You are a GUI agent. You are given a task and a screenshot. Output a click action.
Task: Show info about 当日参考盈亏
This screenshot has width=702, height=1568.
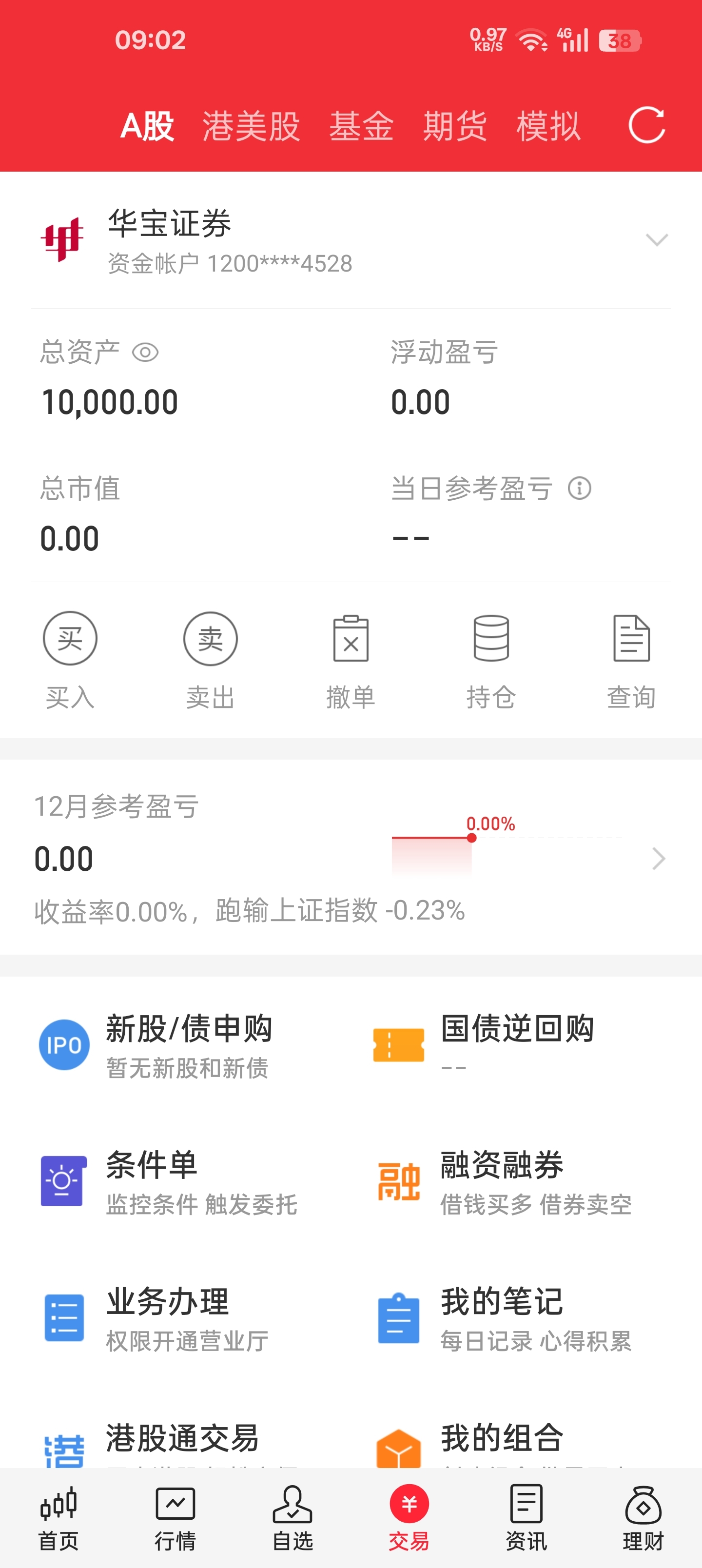tap(579, 488)
